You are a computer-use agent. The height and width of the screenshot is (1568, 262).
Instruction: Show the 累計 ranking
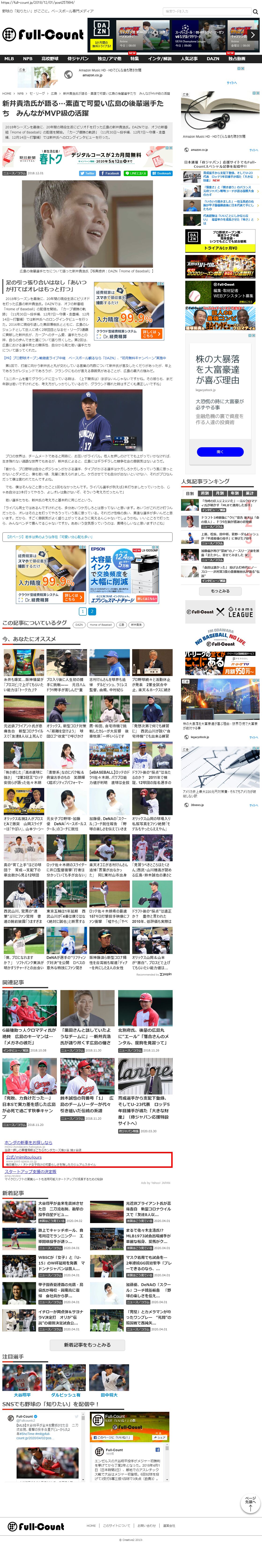(249, 494)
